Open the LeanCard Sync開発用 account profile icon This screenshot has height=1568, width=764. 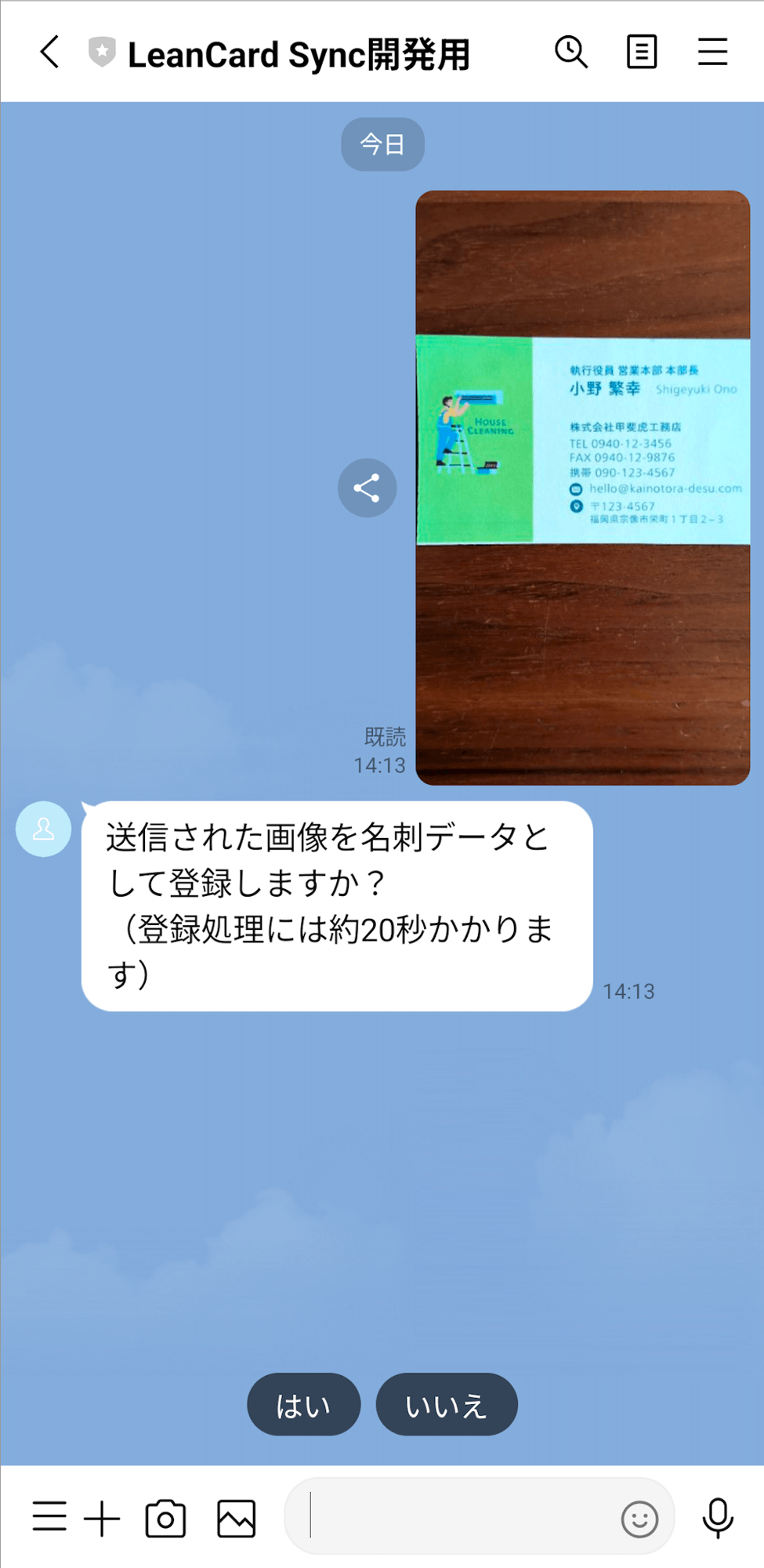tap(43, 829)
